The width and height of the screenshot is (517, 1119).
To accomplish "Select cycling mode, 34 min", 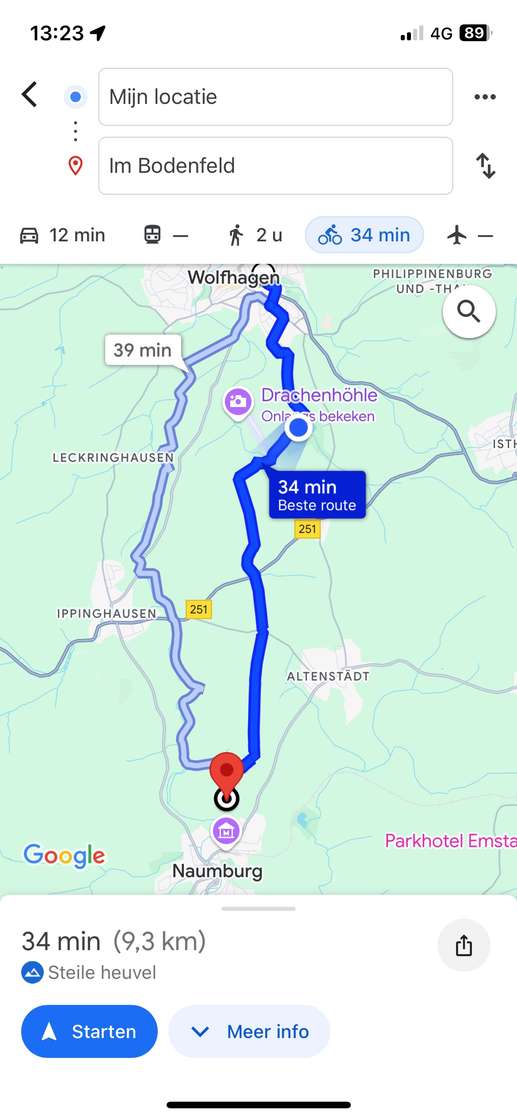I will (x=364, y=235).
